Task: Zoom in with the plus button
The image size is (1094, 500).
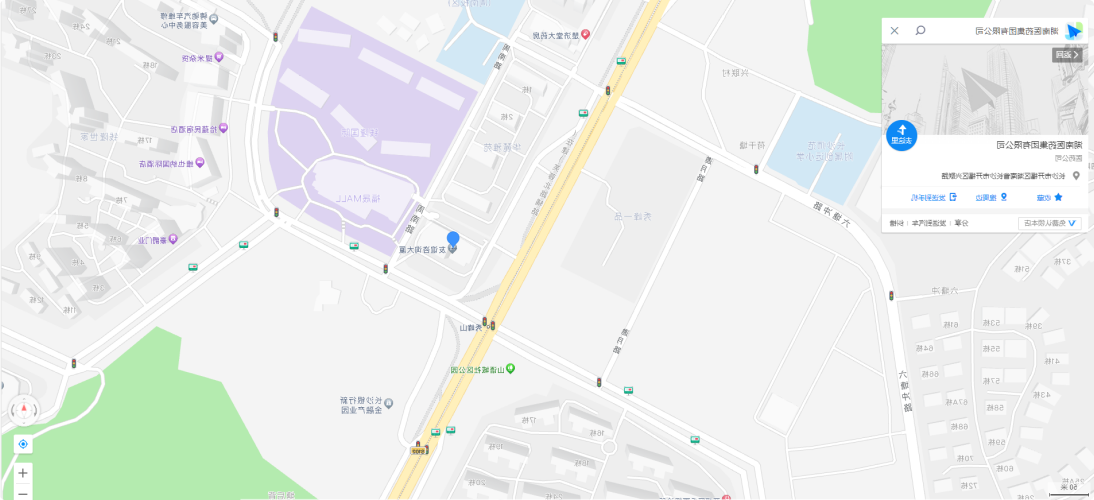Action: (x=23, y=472)
